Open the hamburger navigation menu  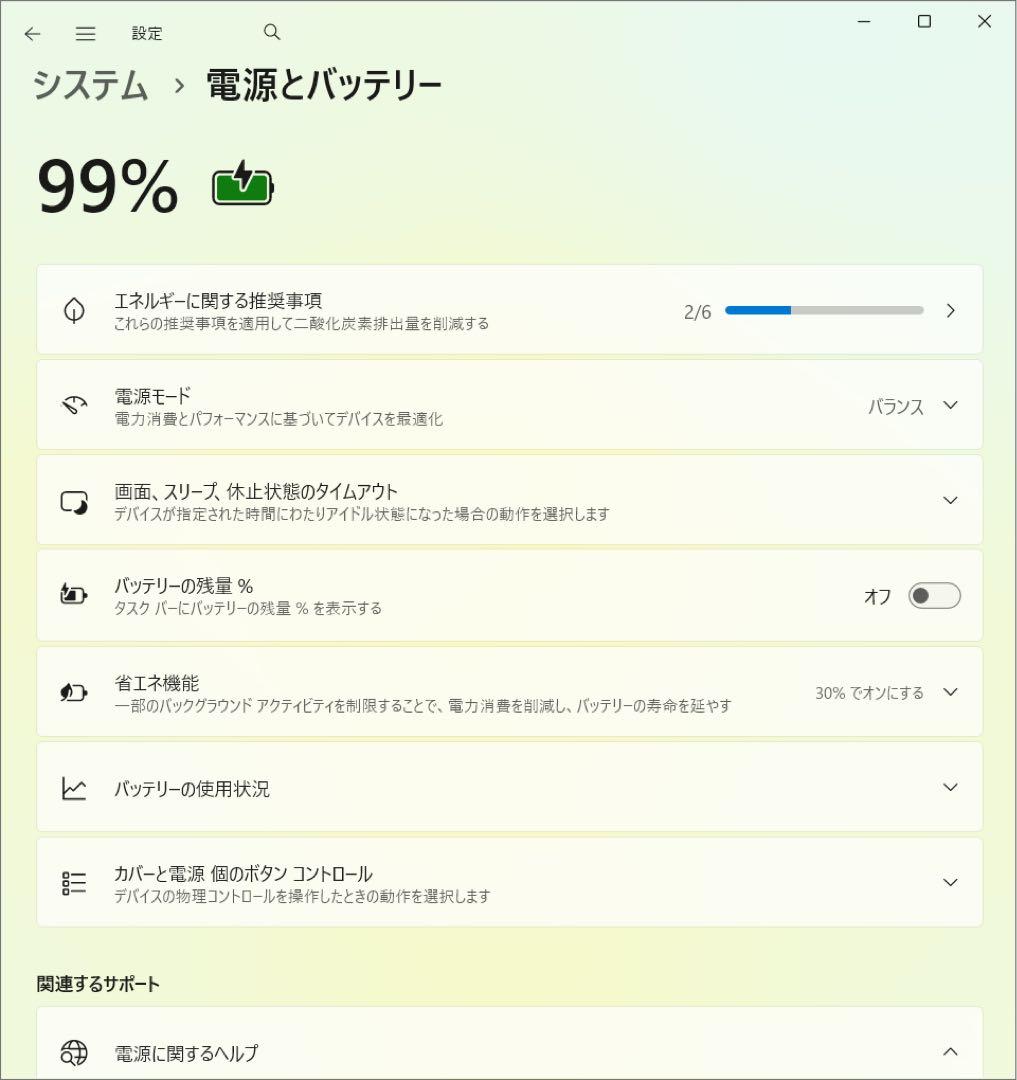(x=86, y=34)
